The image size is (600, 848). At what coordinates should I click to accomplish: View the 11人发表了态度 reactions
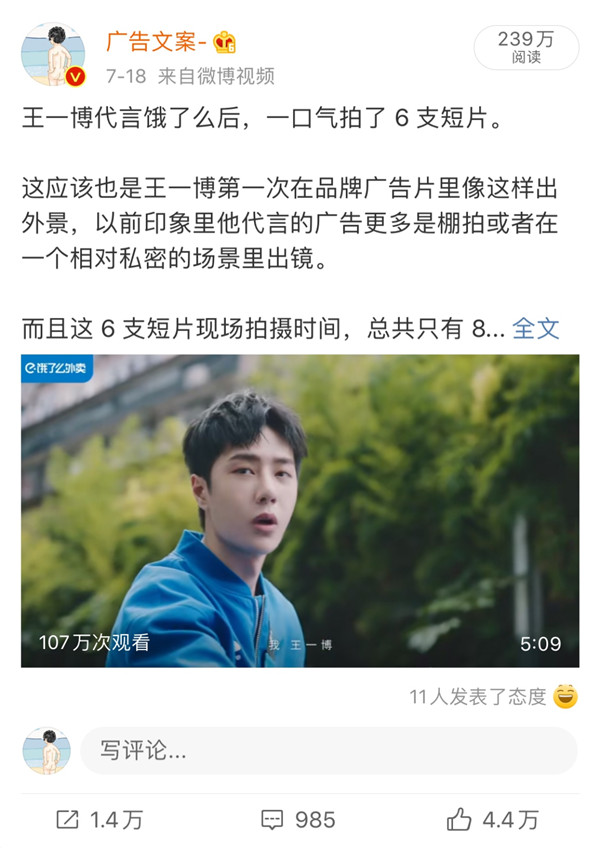(478, 697)
